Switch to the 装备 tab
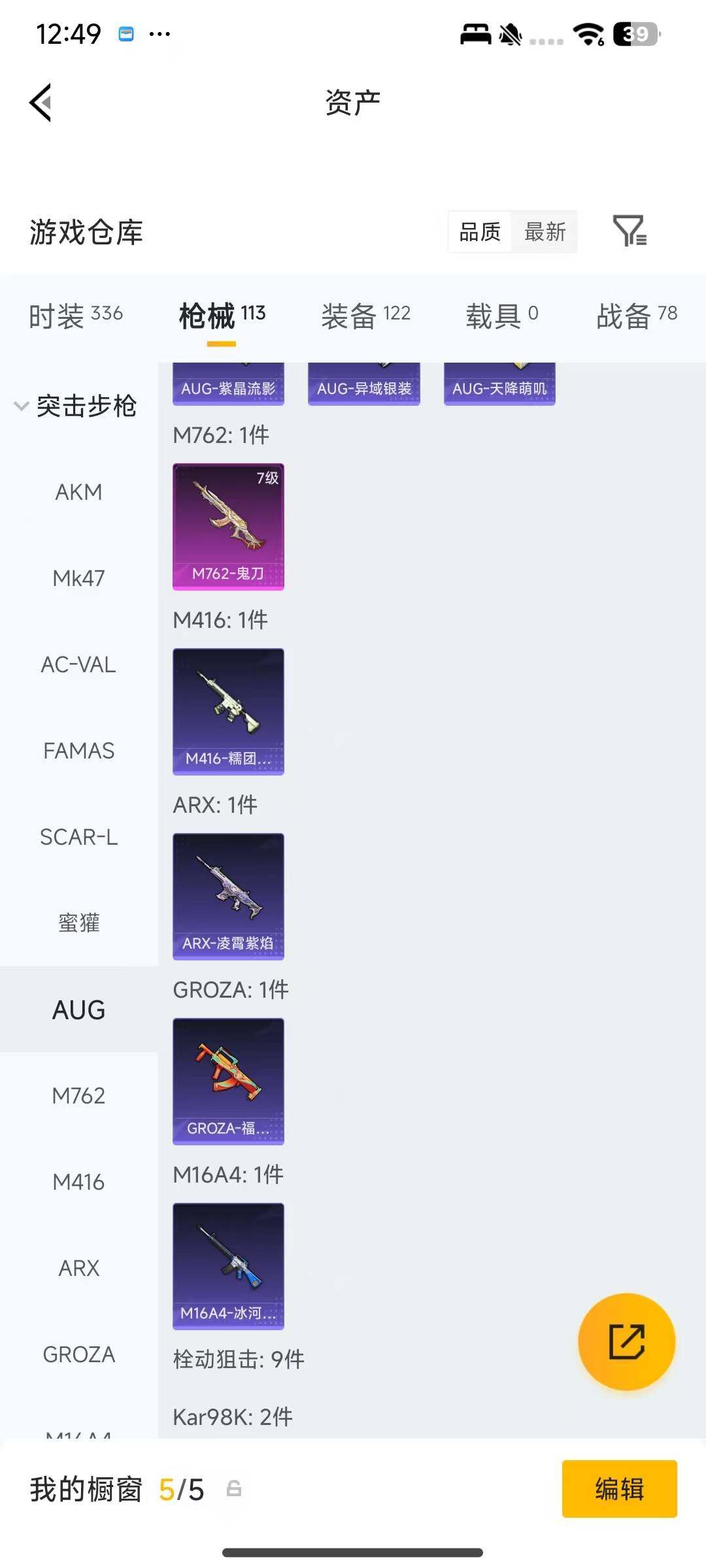Screen dimensions: 706x1568 click(365, 316)
